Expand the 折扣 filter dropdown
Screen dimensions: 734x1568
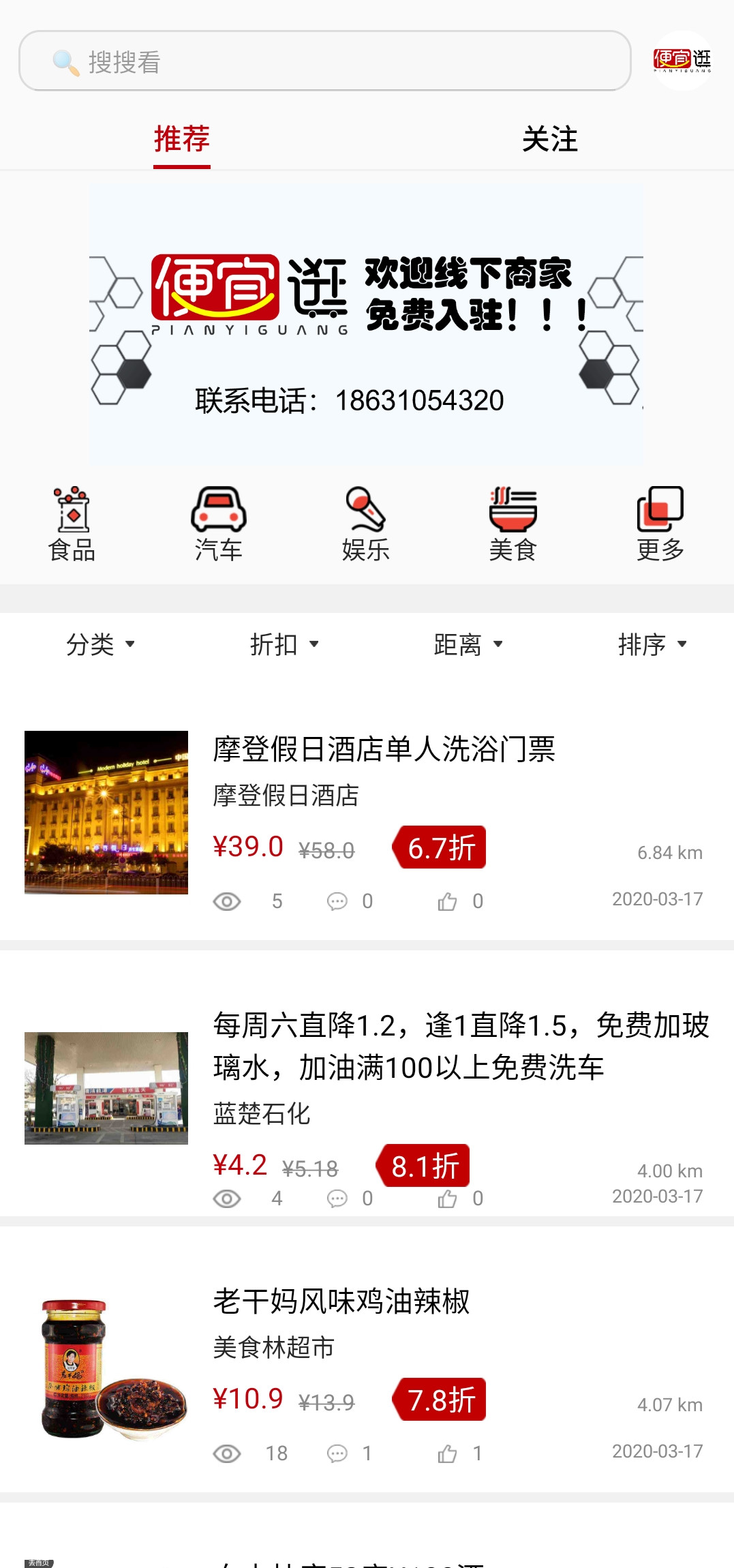(284, 644)
